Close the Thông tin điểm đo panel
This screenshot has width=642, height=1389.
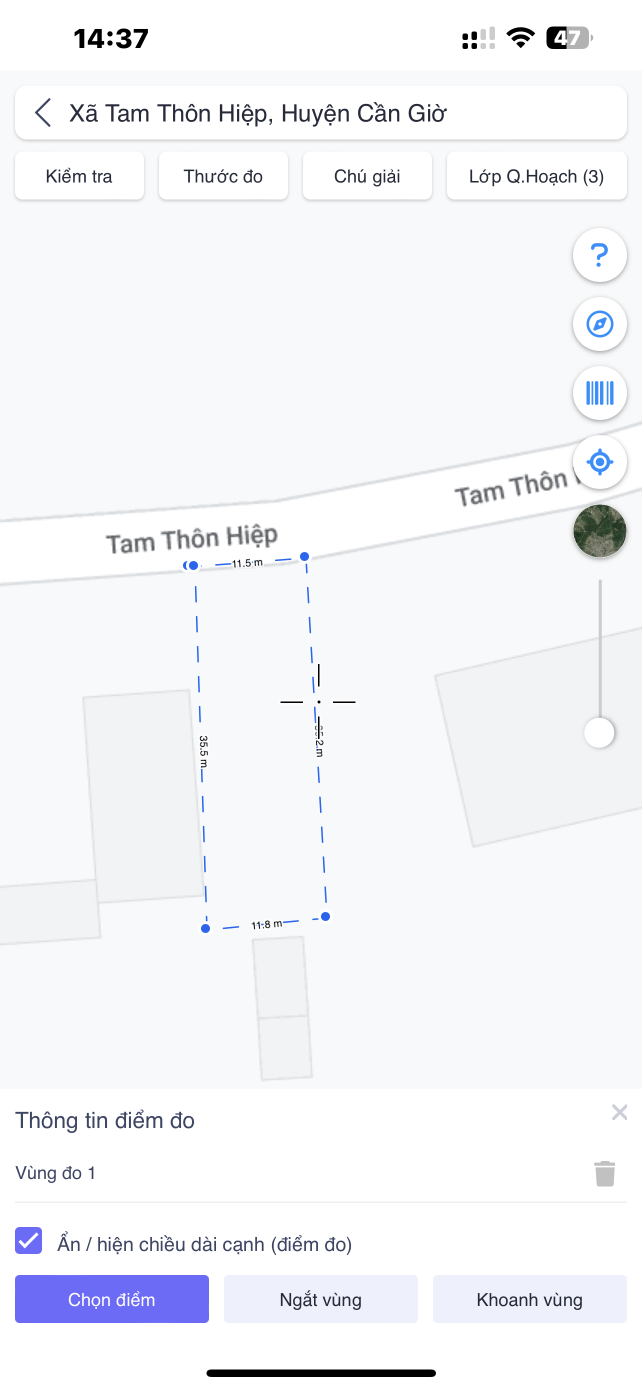(x=619, y=1112)
